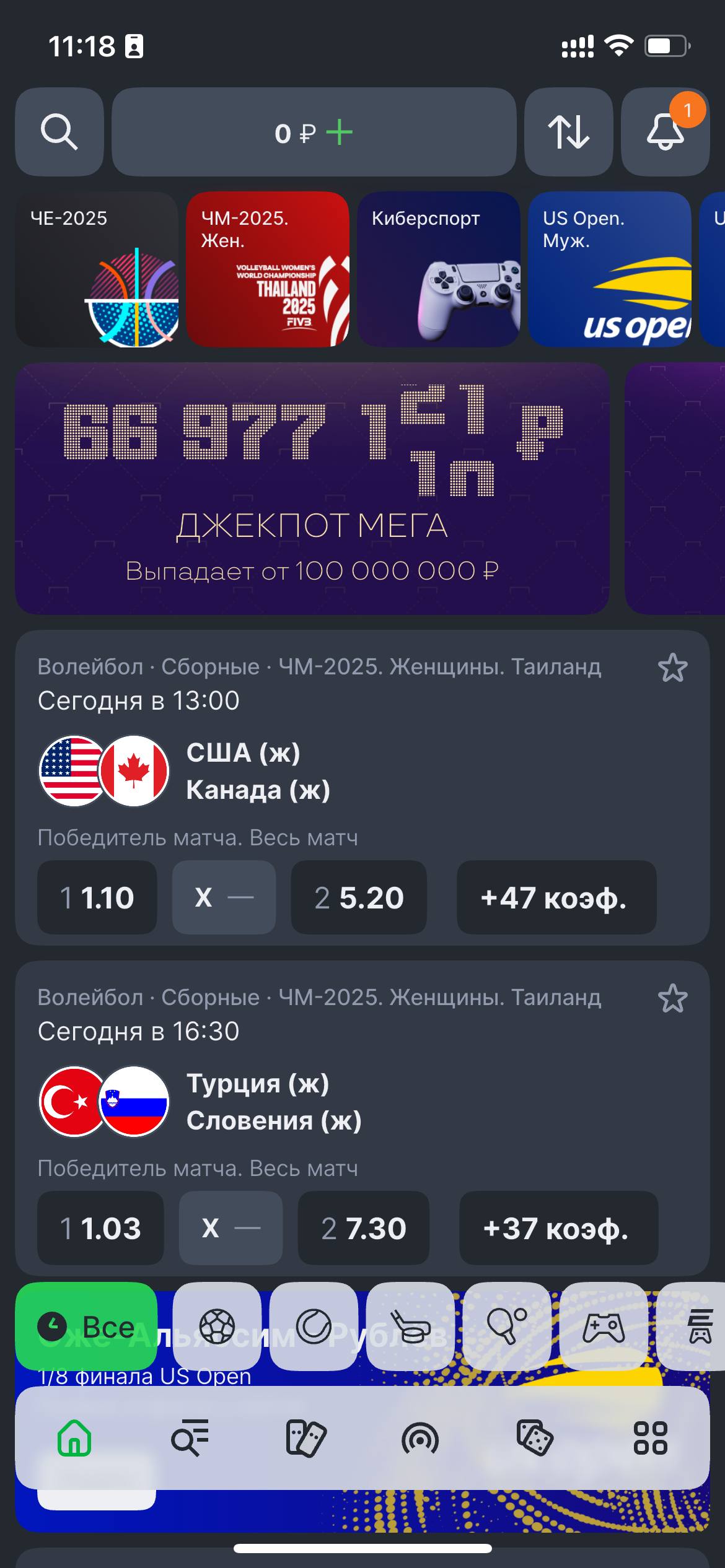Screen dimensions: 725x1568
Task: Tap the 0 ₽ balance top-up button
Action: 314,132
